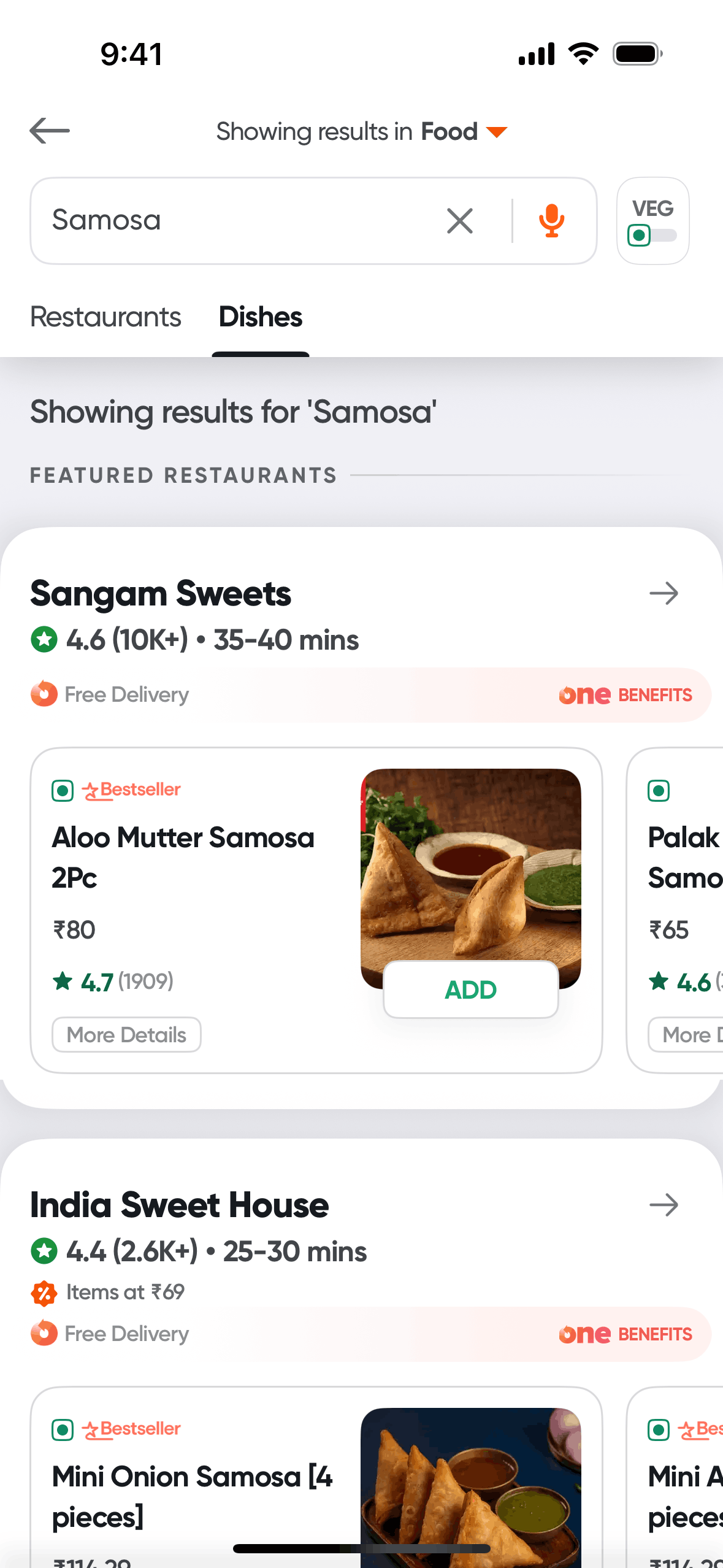Open the Sangam Sweets restaurant page

pyautogui.click(x=664, y=593)
